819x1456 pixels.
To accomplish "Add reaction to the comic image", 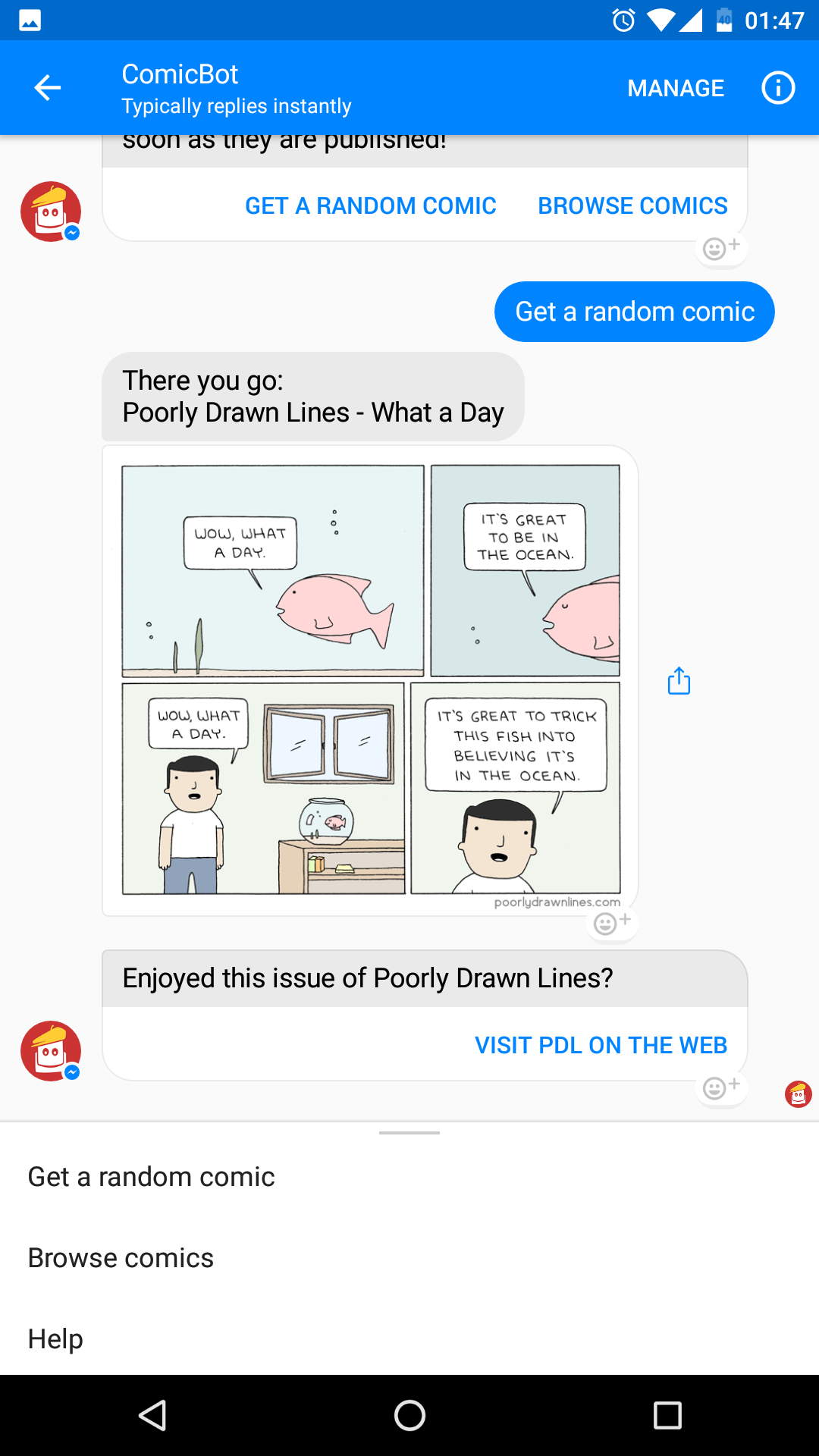I will 611,923.
